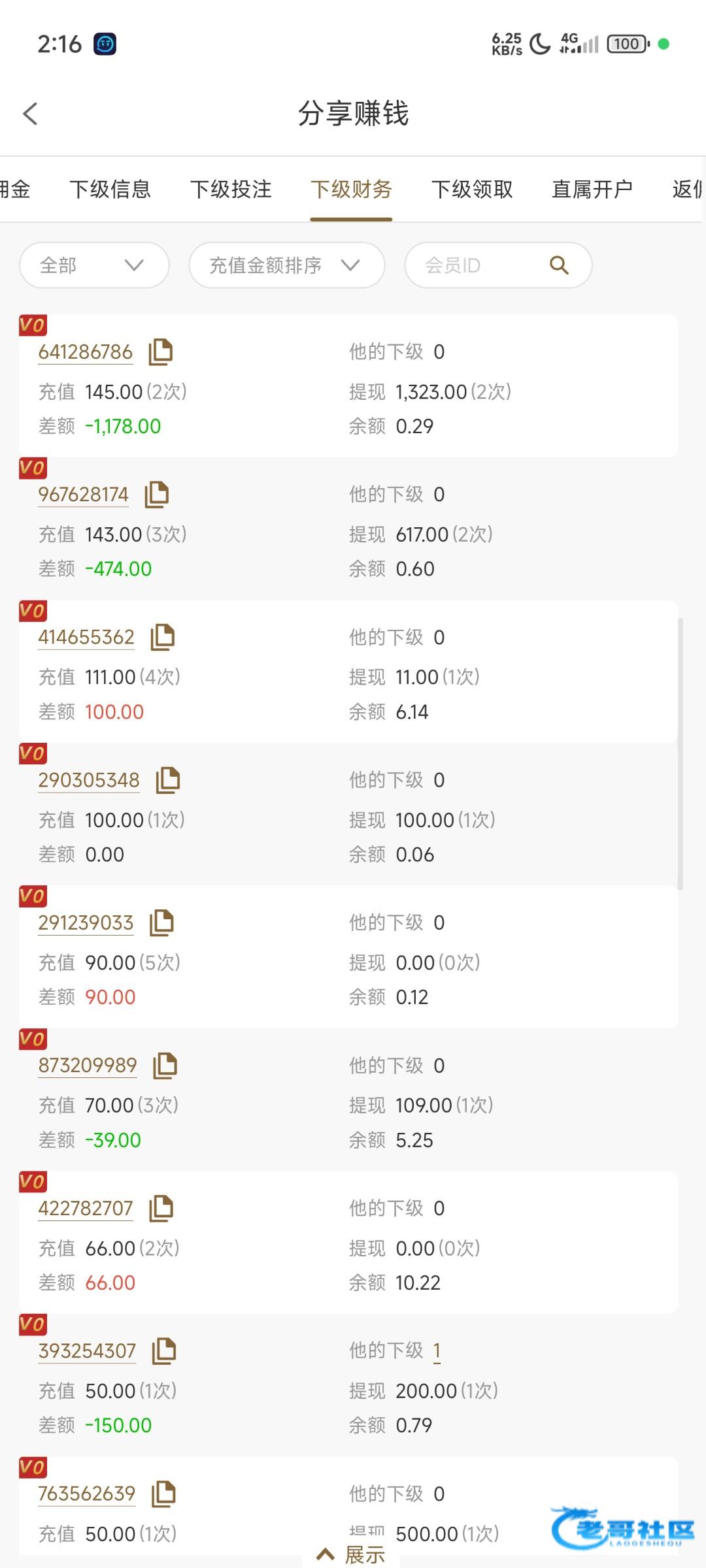Switch to the 直属开户 tab

[x=592, y=189]
